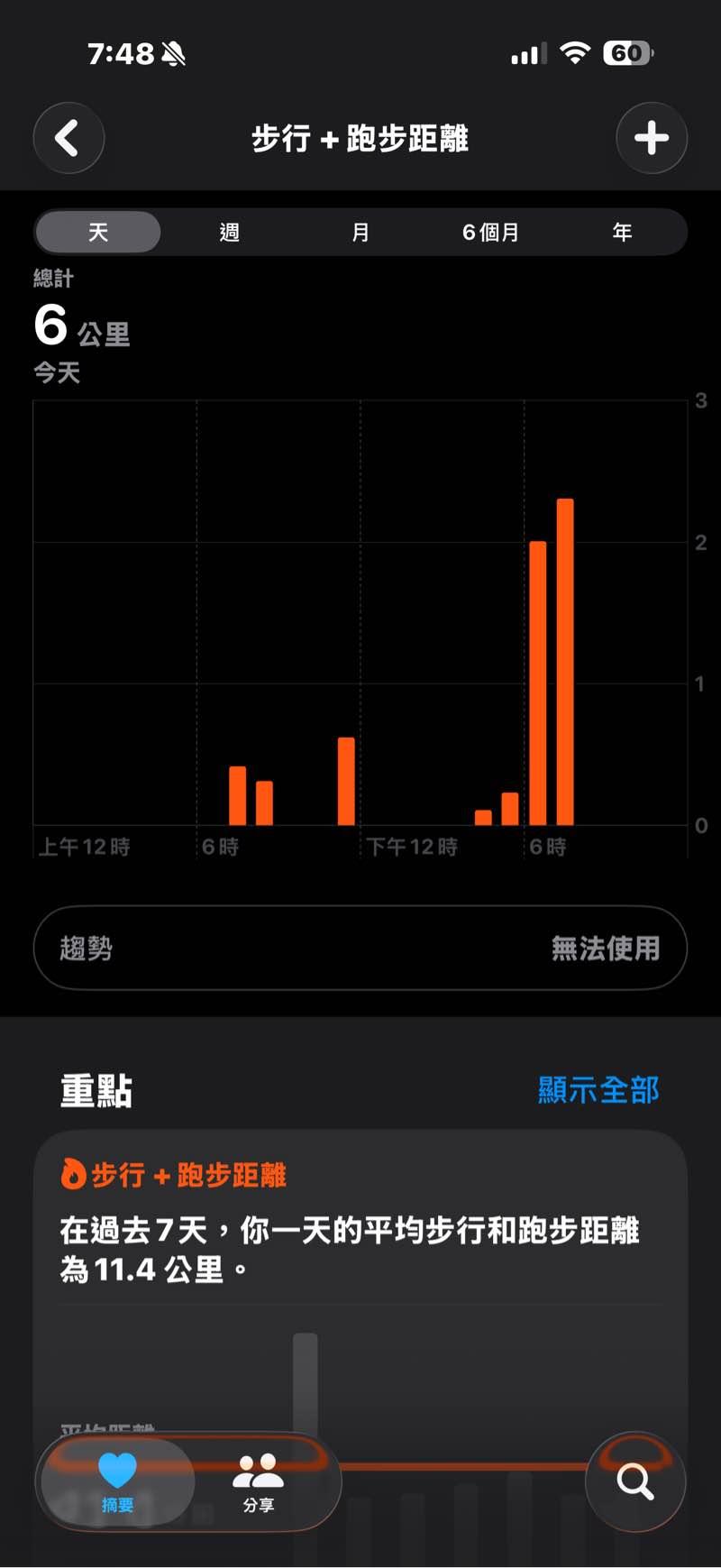The height and width of the screenshot is (1568, 721).
Task: Open search with the magnifier icon
Action: [x=635, y=1481]
